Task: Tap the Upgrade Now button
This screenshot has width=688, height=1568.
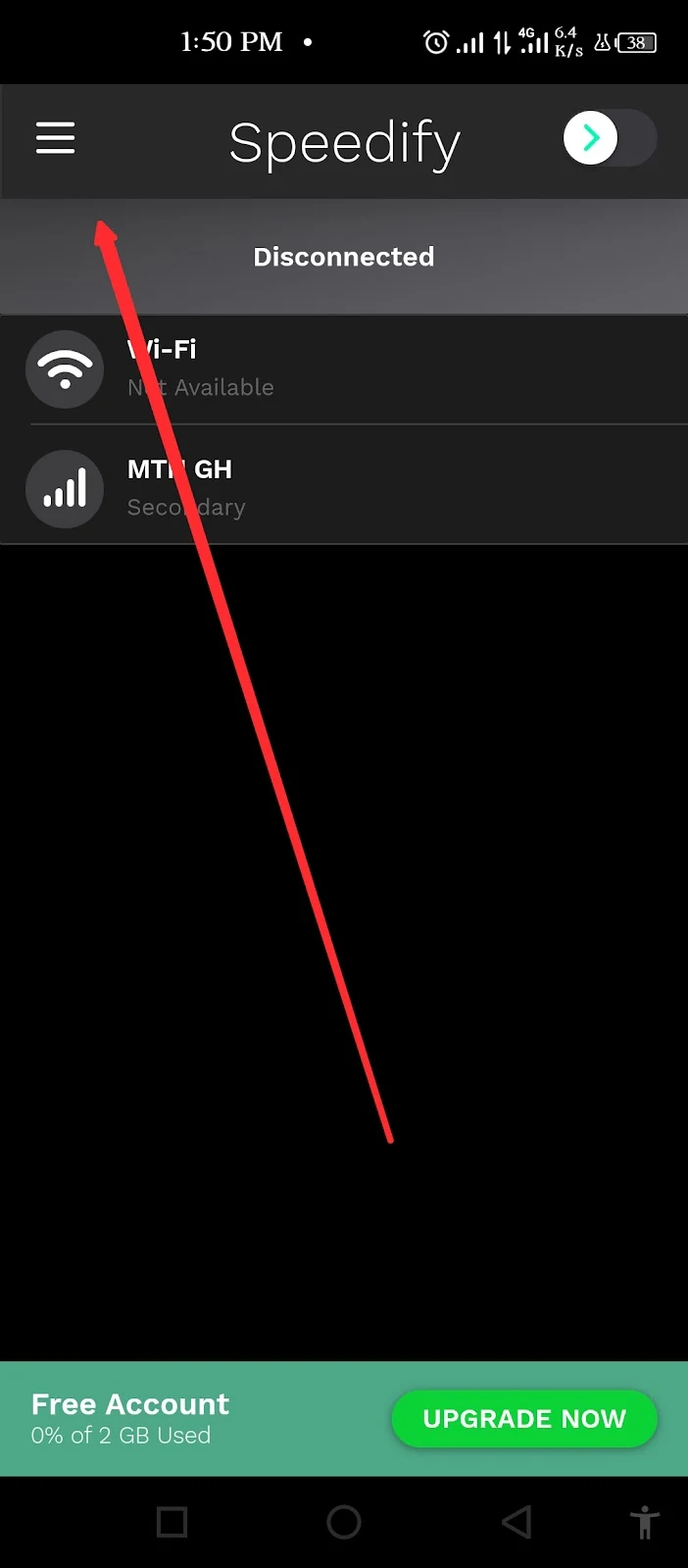Action: (x=523, y=1418)
